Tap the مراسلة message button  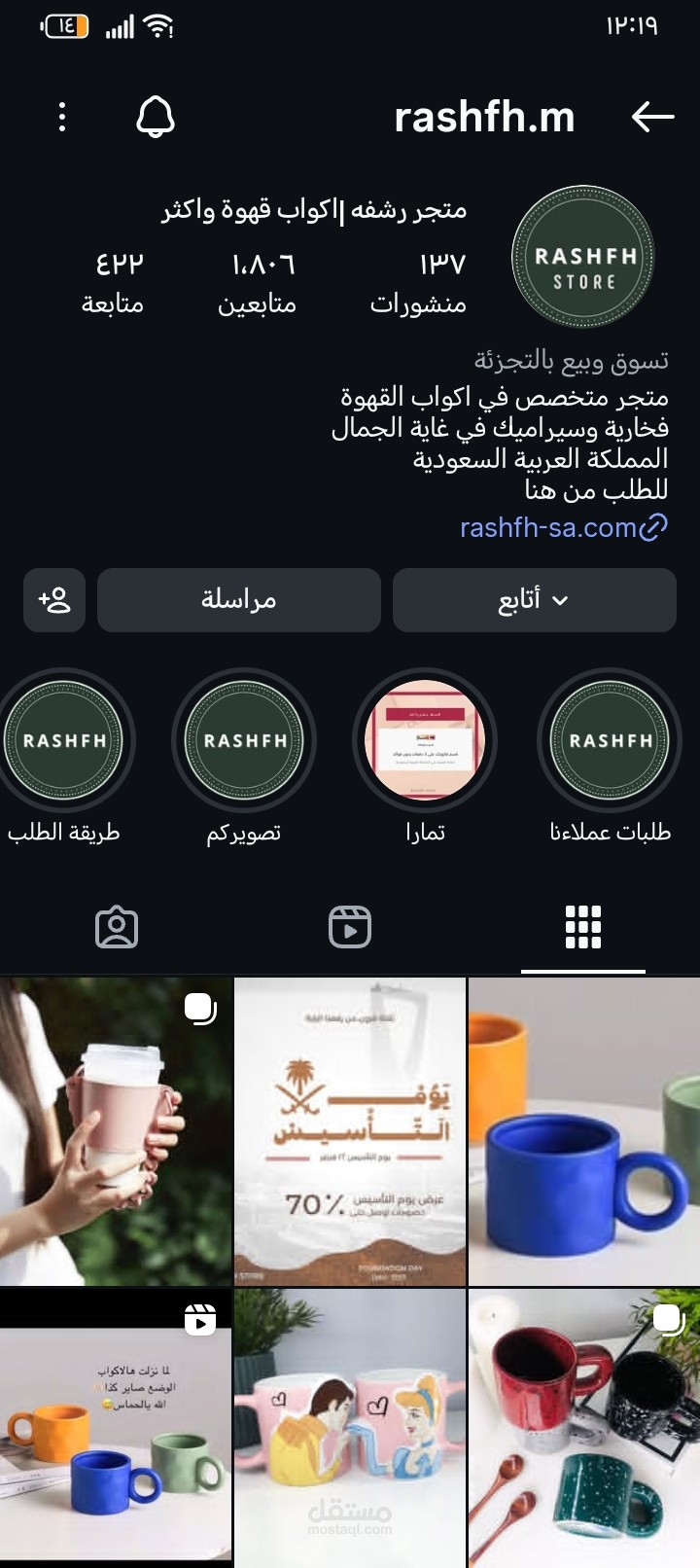pos(238,600)
